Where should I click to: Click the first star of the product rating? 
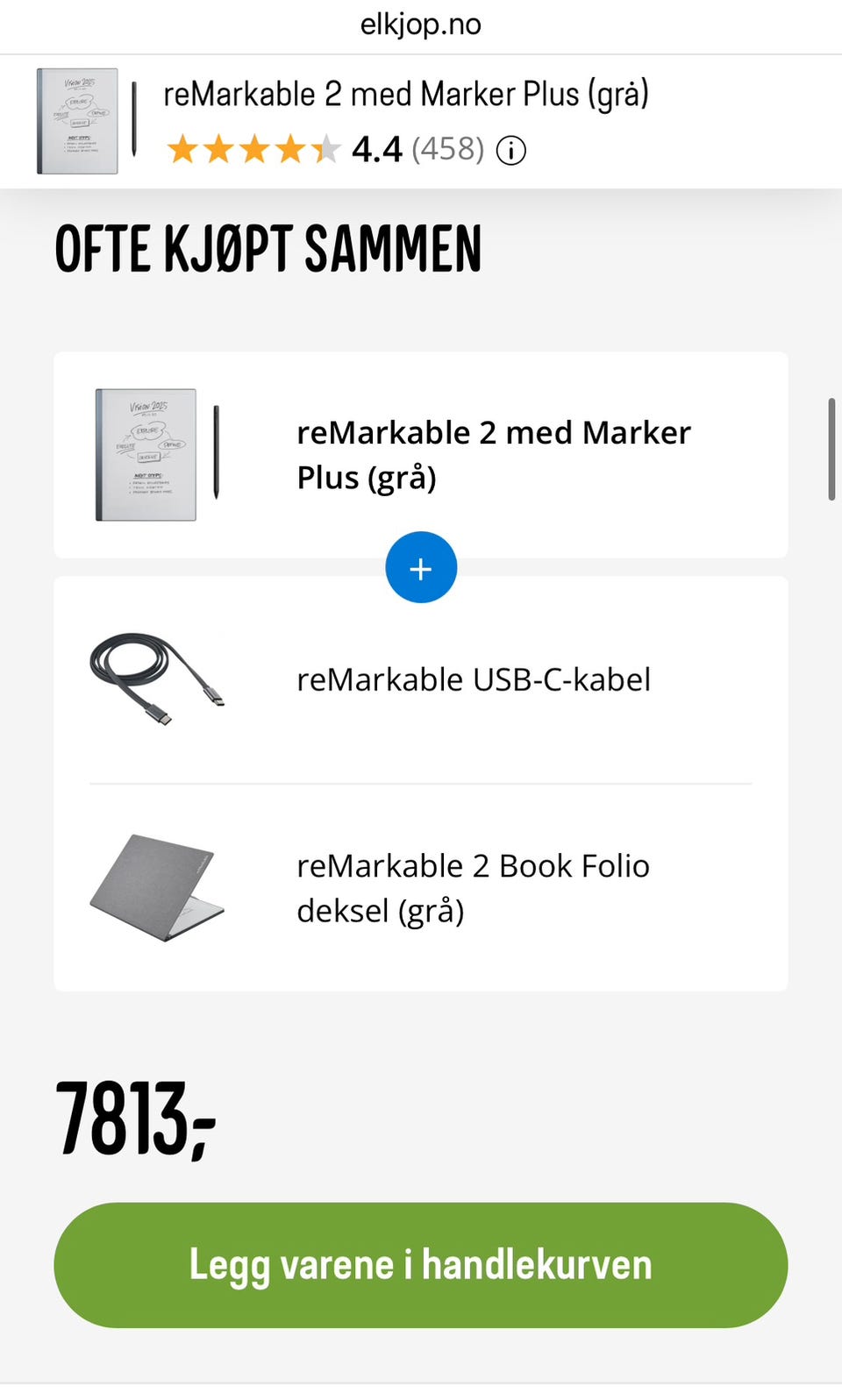184,150
